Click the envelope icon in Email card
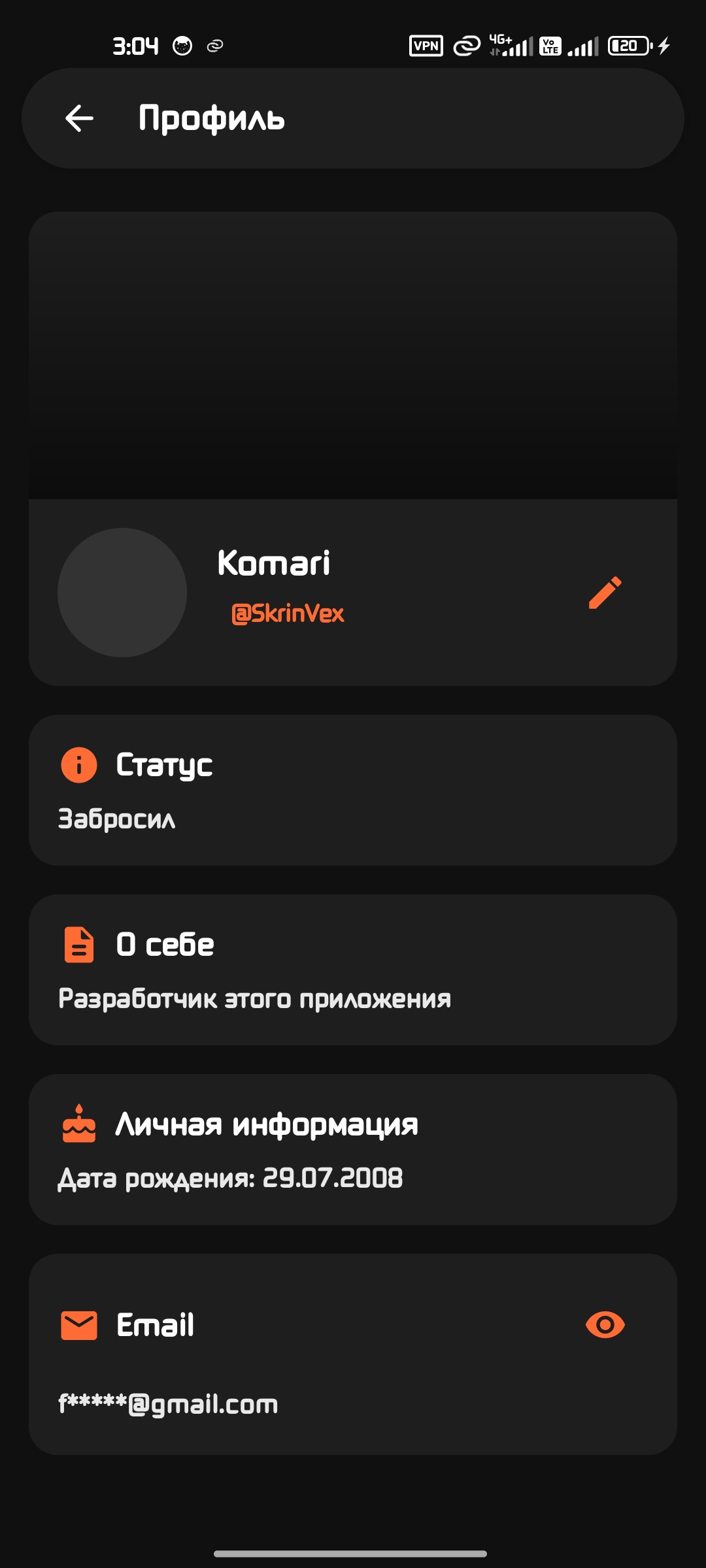This screenshot has width=706, height=1568. 78,1324
